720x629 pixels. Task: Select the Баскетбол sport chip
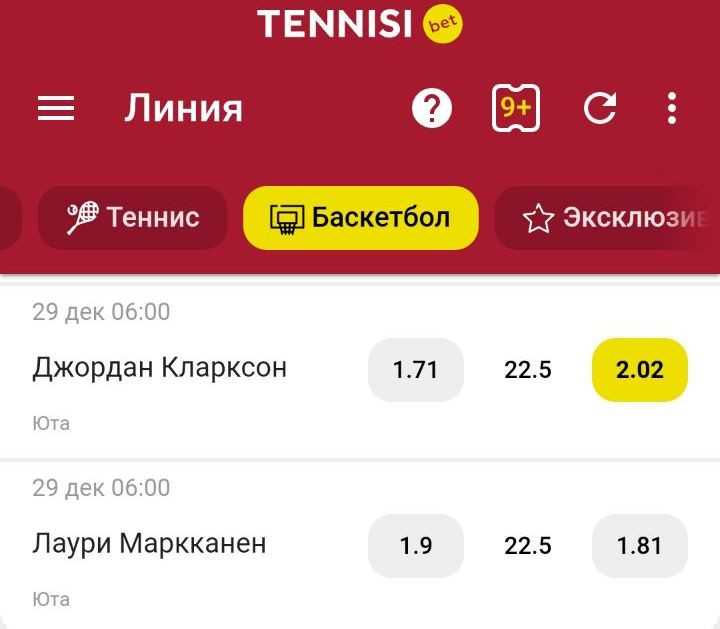[361, 218]
